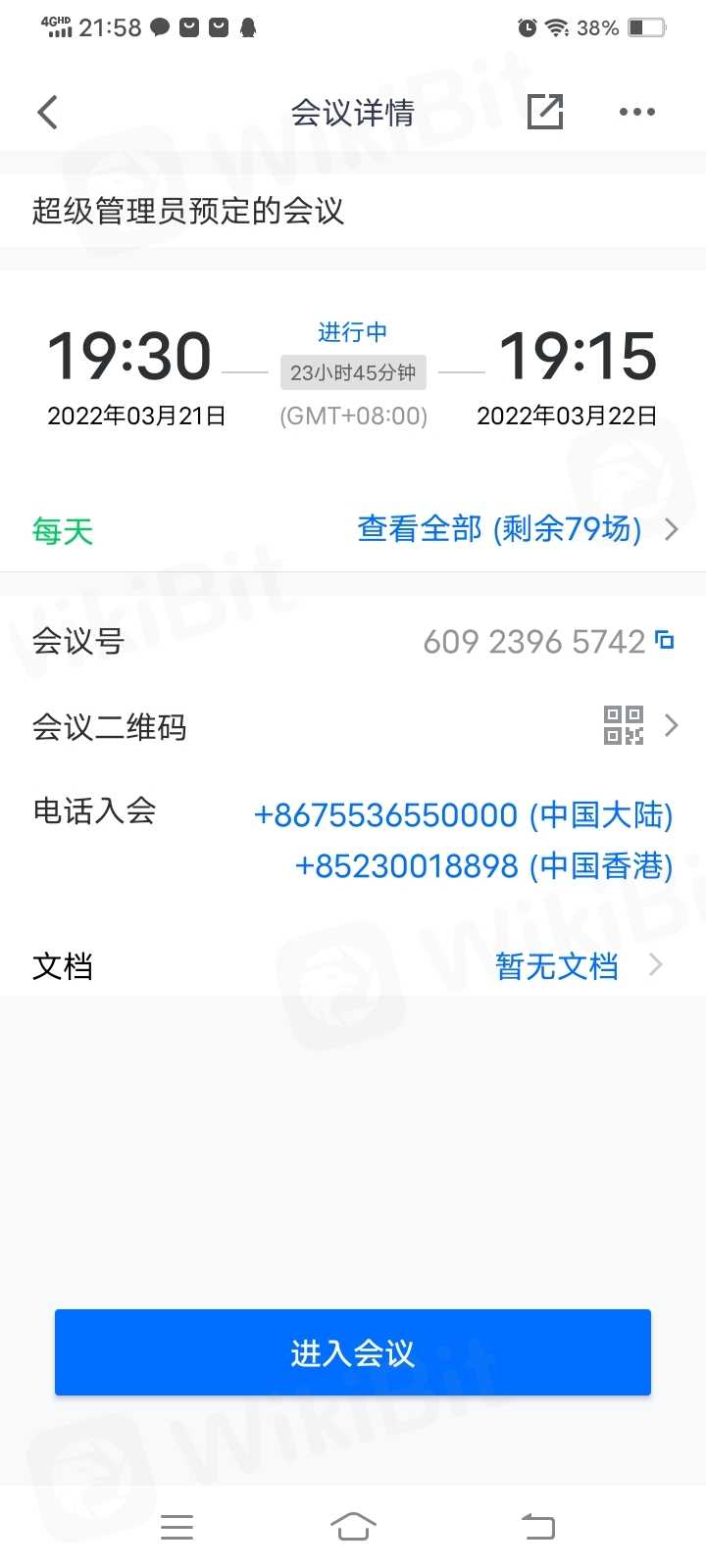Open the three-dot overflow menu

click(x=636, y=112)
